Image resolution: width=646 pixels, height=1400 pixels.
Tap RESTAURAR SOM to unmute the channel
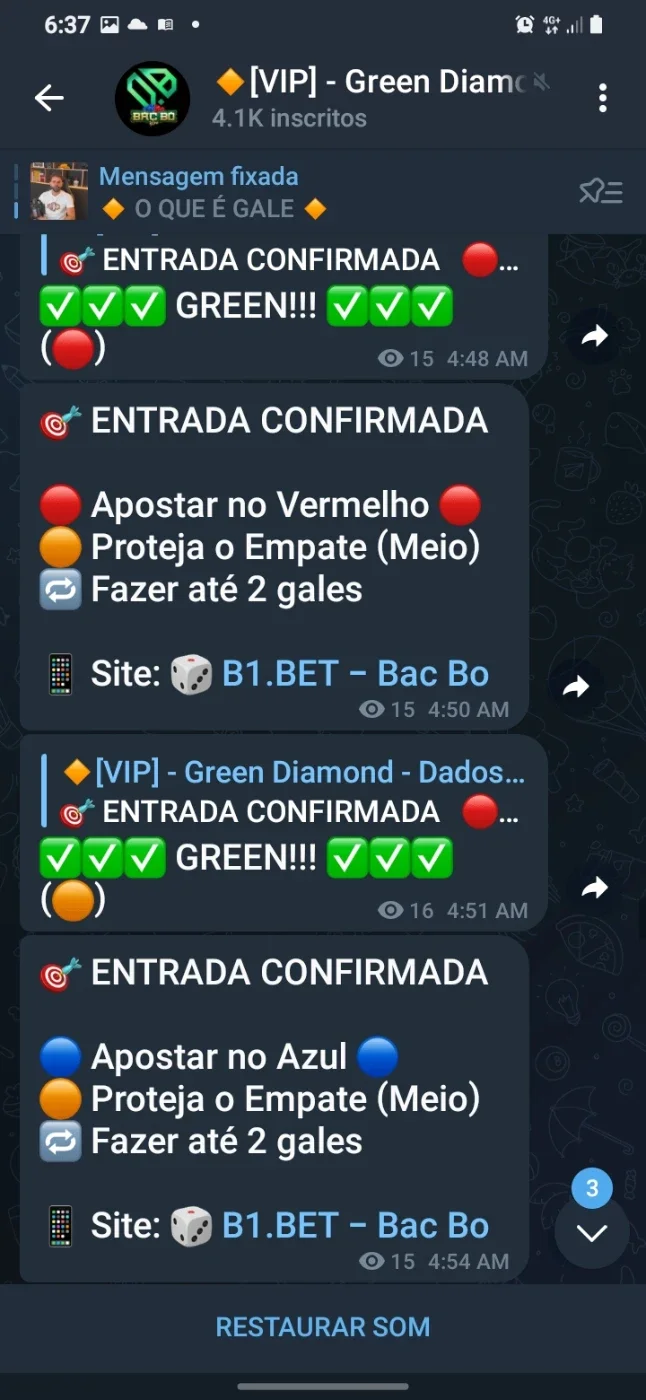tap(323, 1327)
